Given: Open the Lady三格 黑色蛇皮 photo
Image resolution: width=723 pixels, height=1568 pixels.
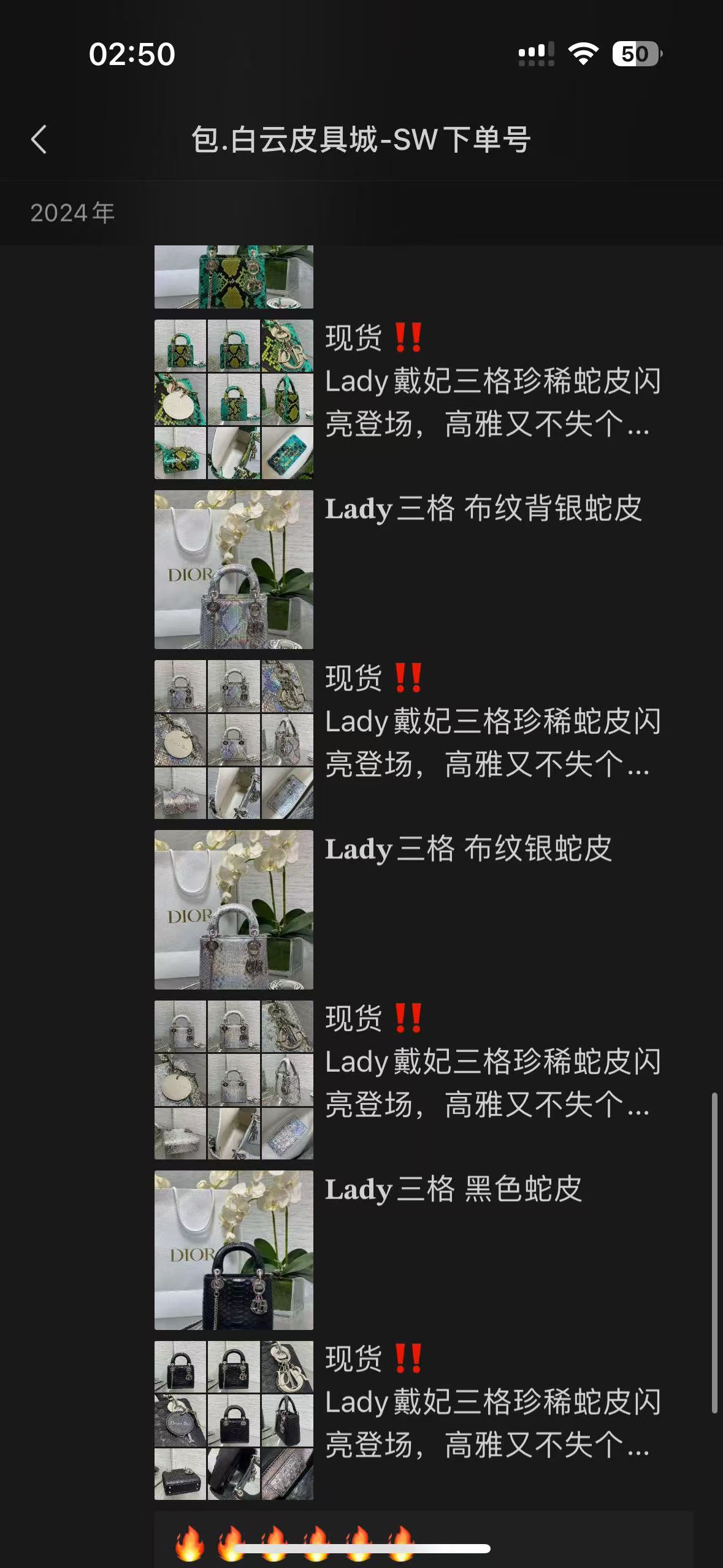Looking at the screenshot, I should (234, 1250).
